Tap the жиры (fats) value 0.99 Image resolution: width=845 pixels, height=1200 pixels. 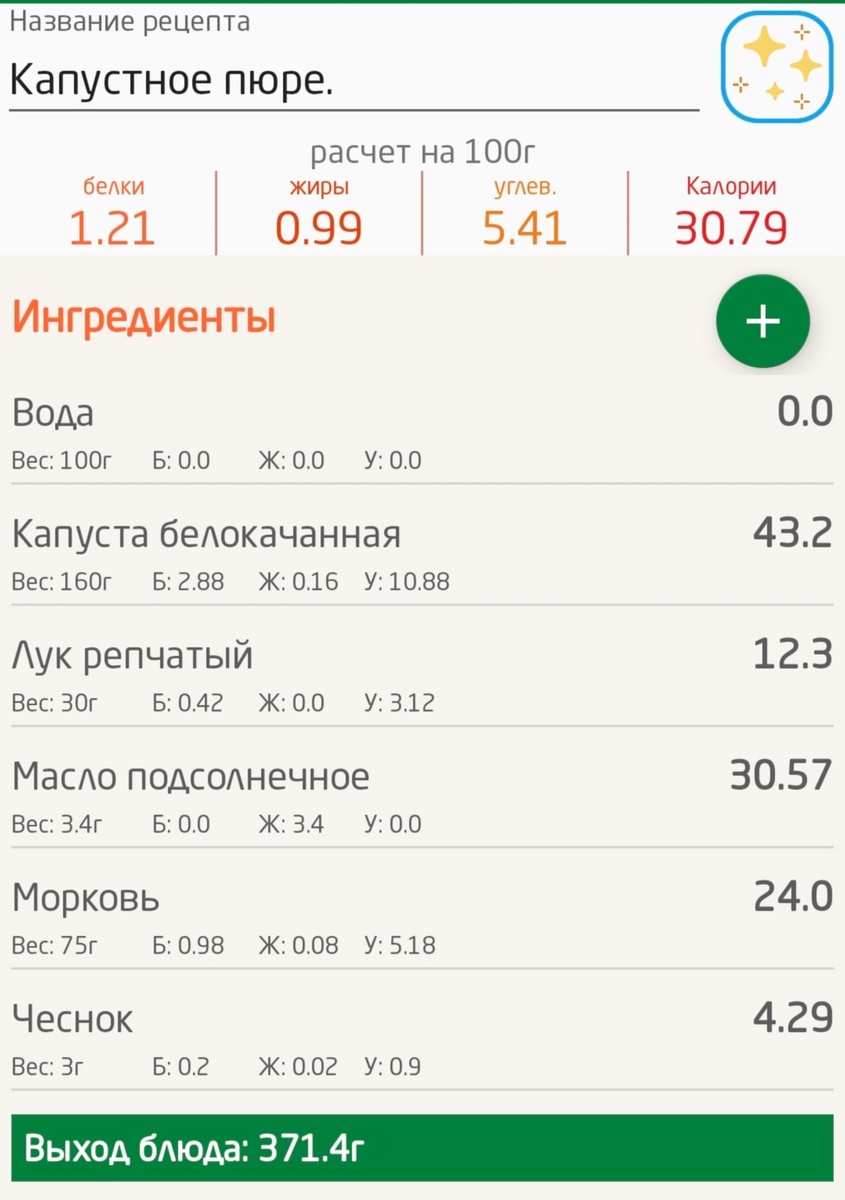click(319, 227)
